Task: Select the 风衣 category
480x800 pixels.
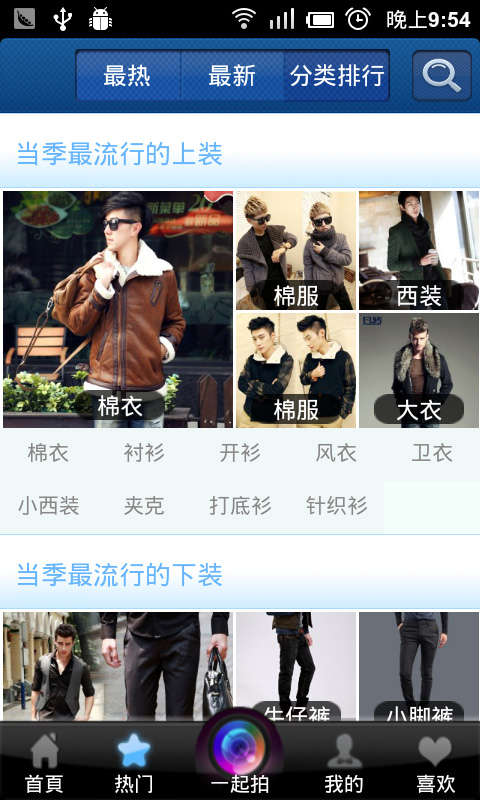Action: (x=336, y=453)
